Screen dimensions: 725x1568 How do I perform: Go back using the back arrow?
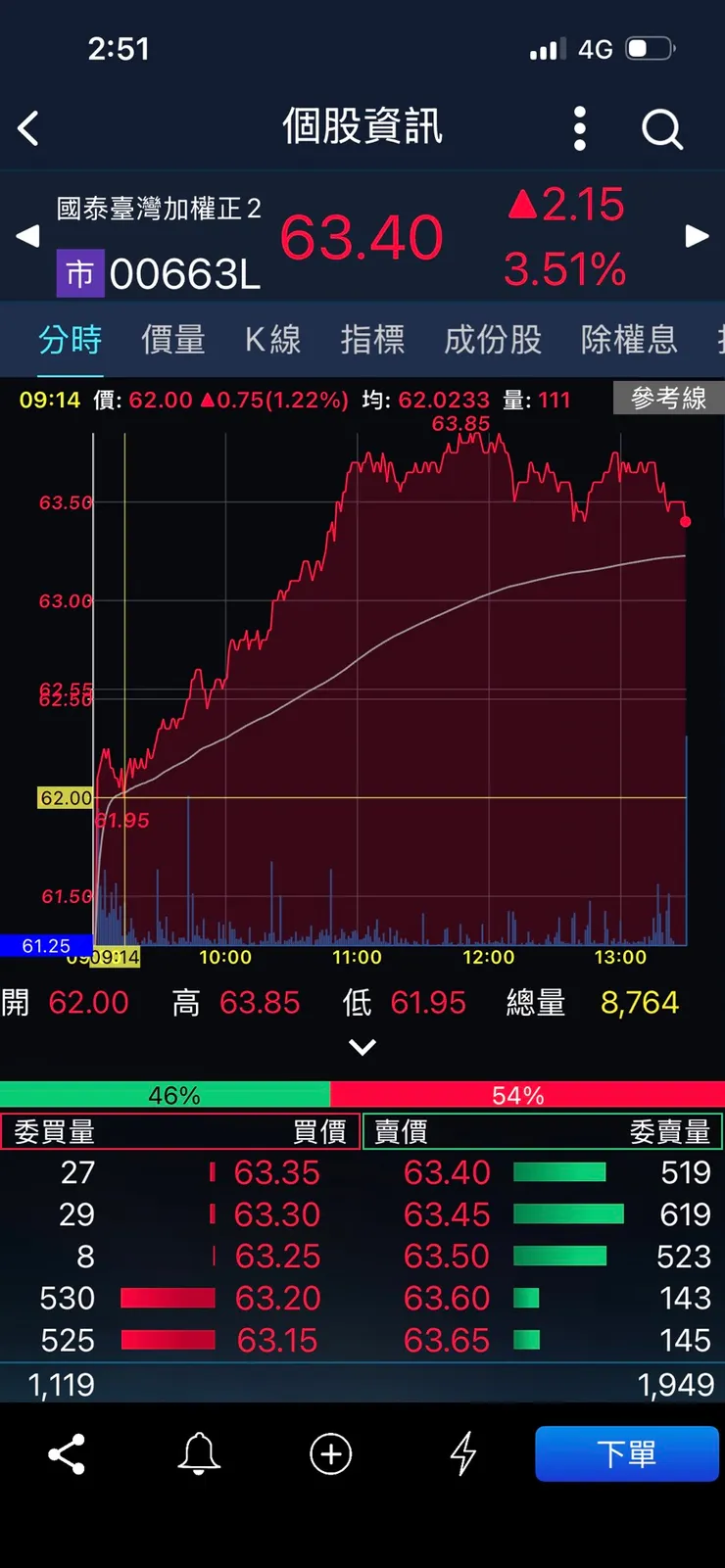click(x=27, y=128)
